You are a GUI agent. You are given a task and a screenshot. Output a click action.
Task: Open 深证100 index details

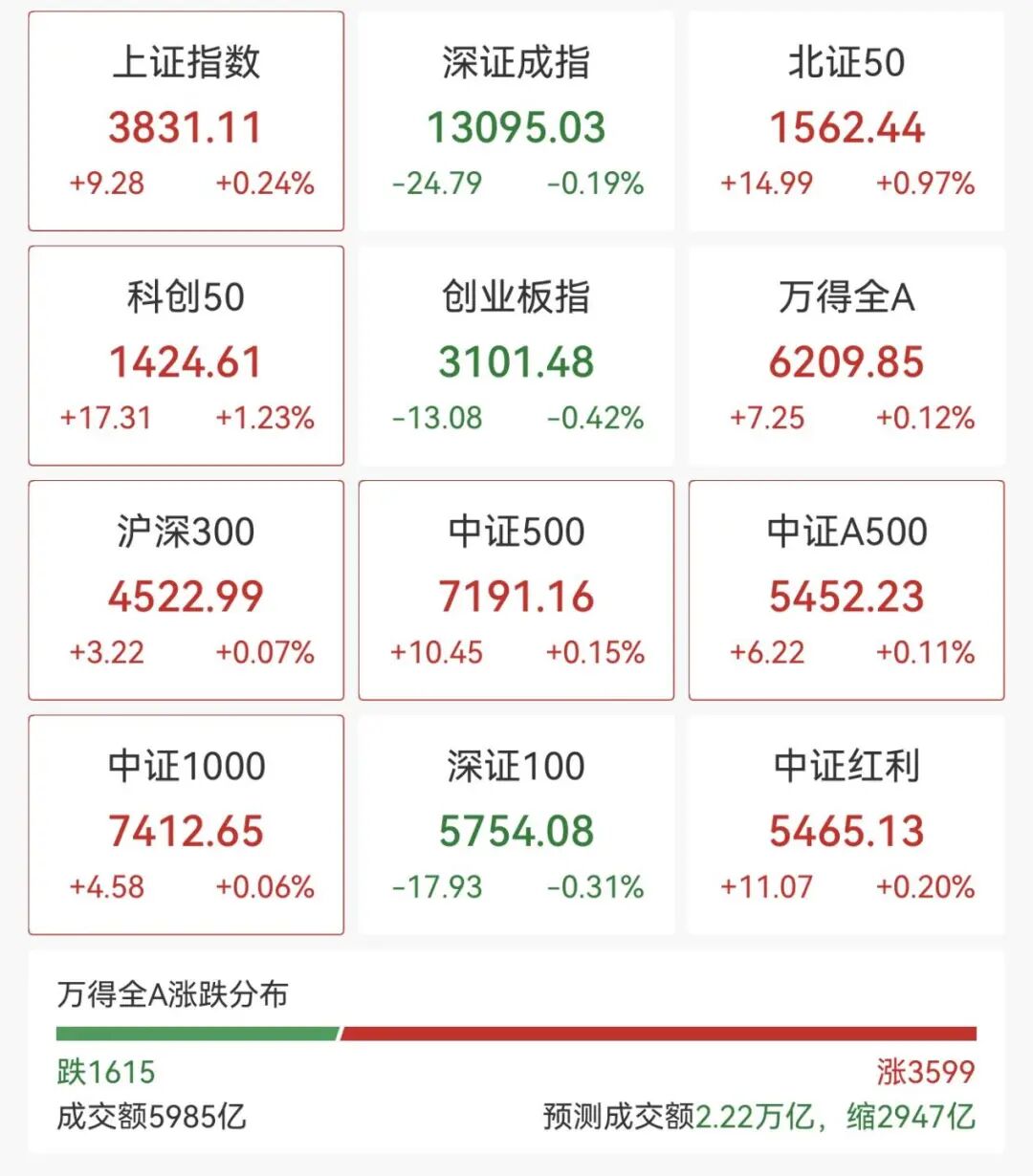pos(516,824)
